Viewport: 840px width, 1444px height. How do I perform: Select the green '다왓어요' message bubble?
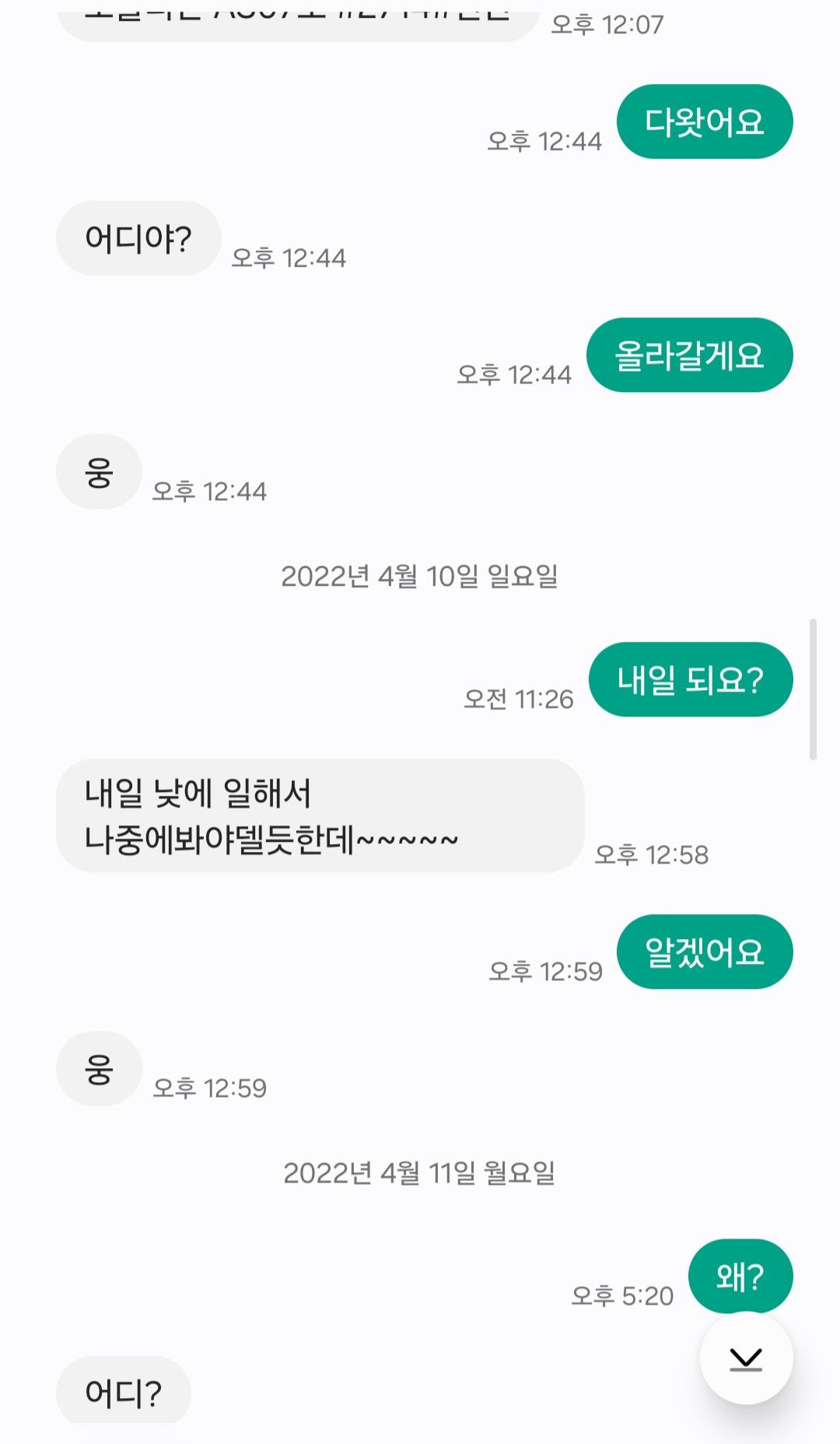tap(706, 121)
